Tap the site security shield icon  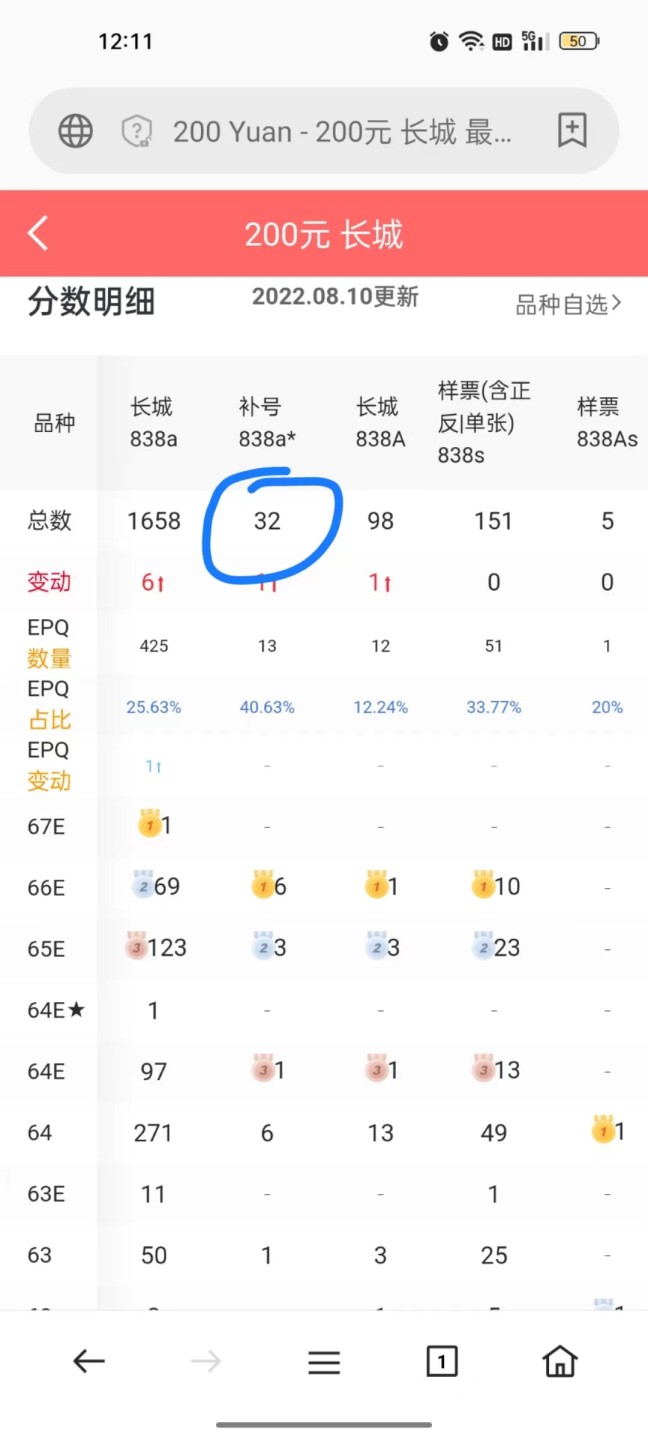click(136, 131)
